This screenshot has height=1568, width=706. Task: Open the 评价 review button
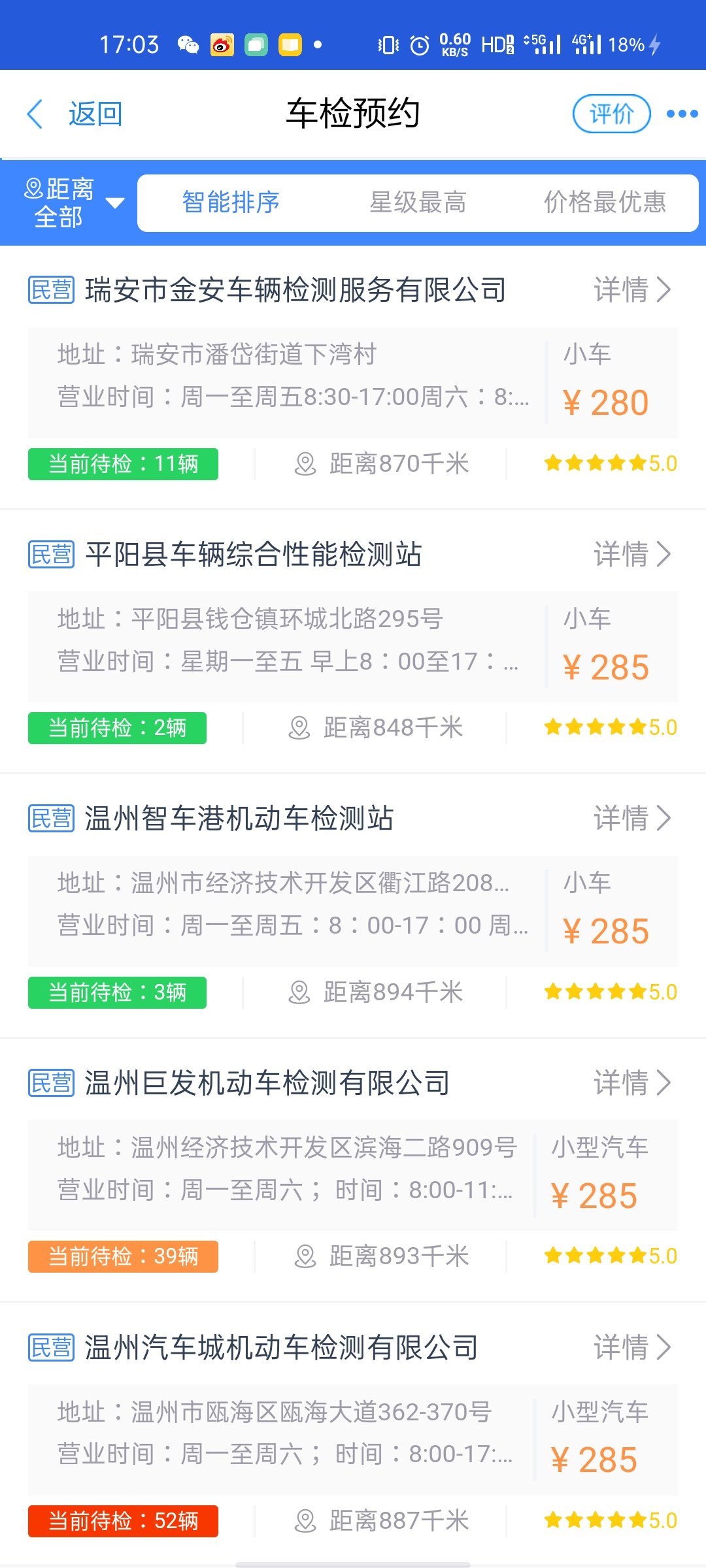[x=611, y=114]
